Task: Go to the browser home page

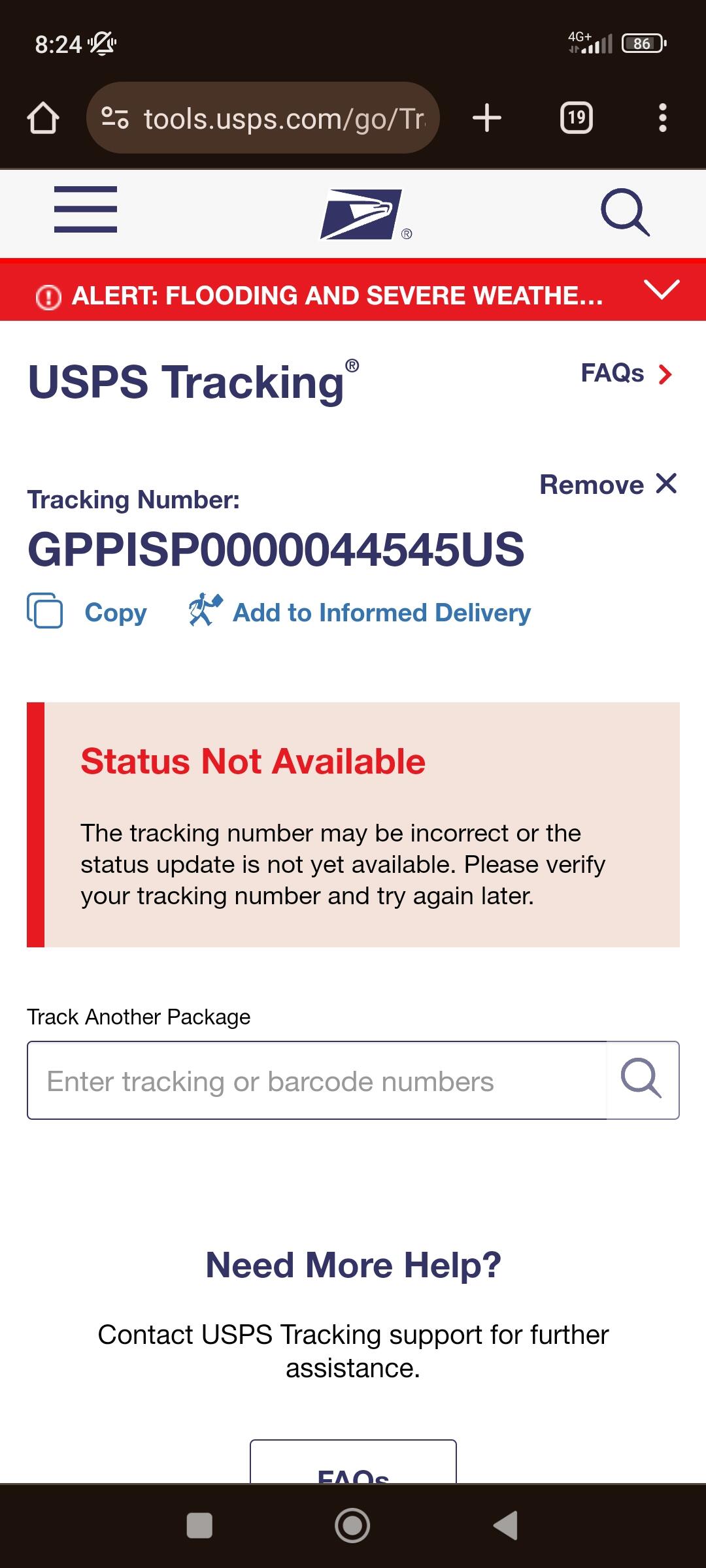Action: (43, 118)
